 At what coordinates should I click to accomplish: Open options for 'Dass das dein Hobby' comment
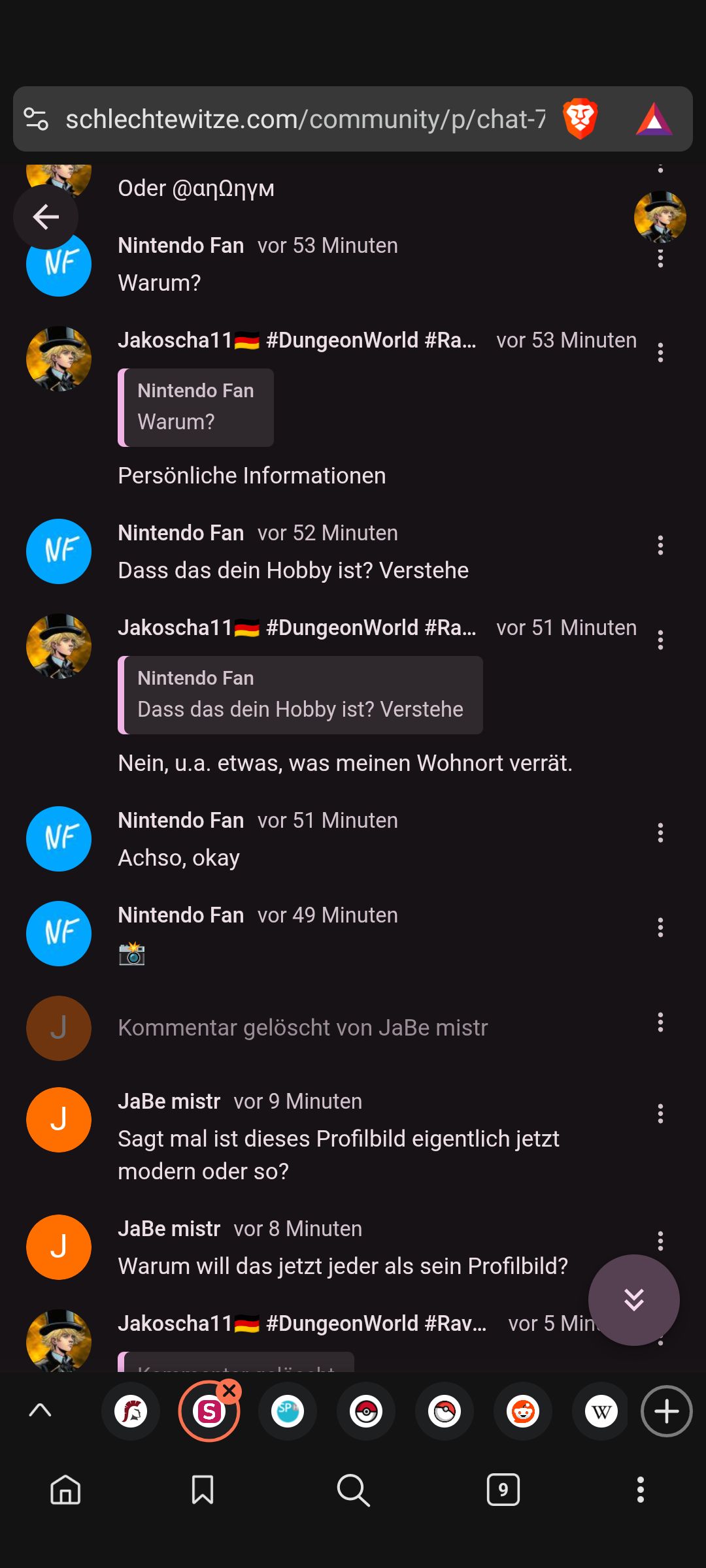pos(660,546)
